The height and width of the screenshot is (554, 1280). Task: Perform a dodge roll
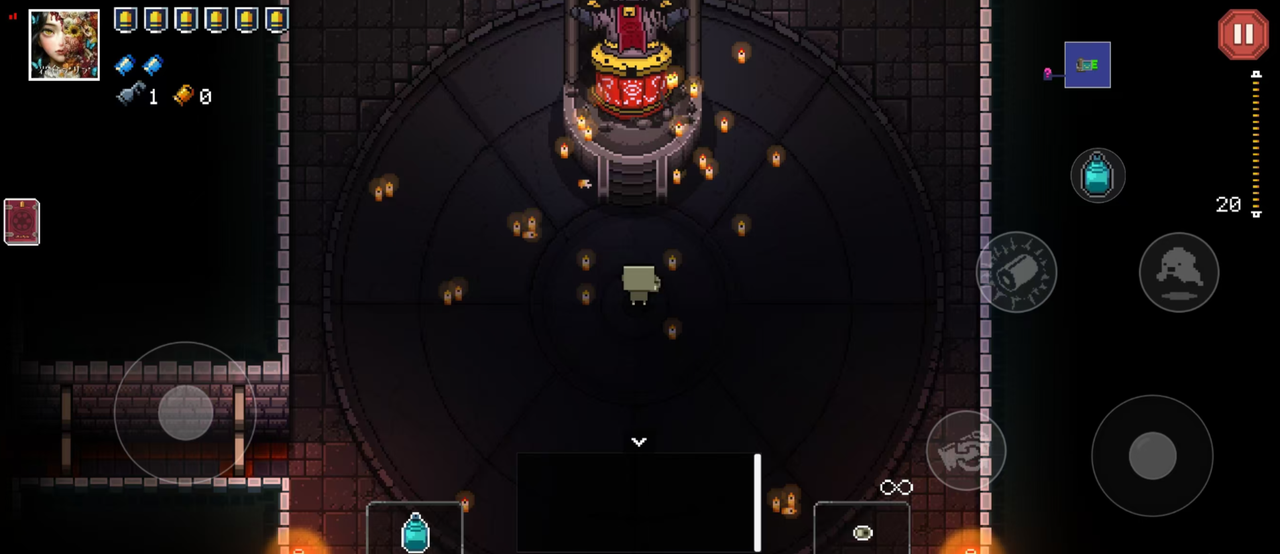coord(1179,272)
